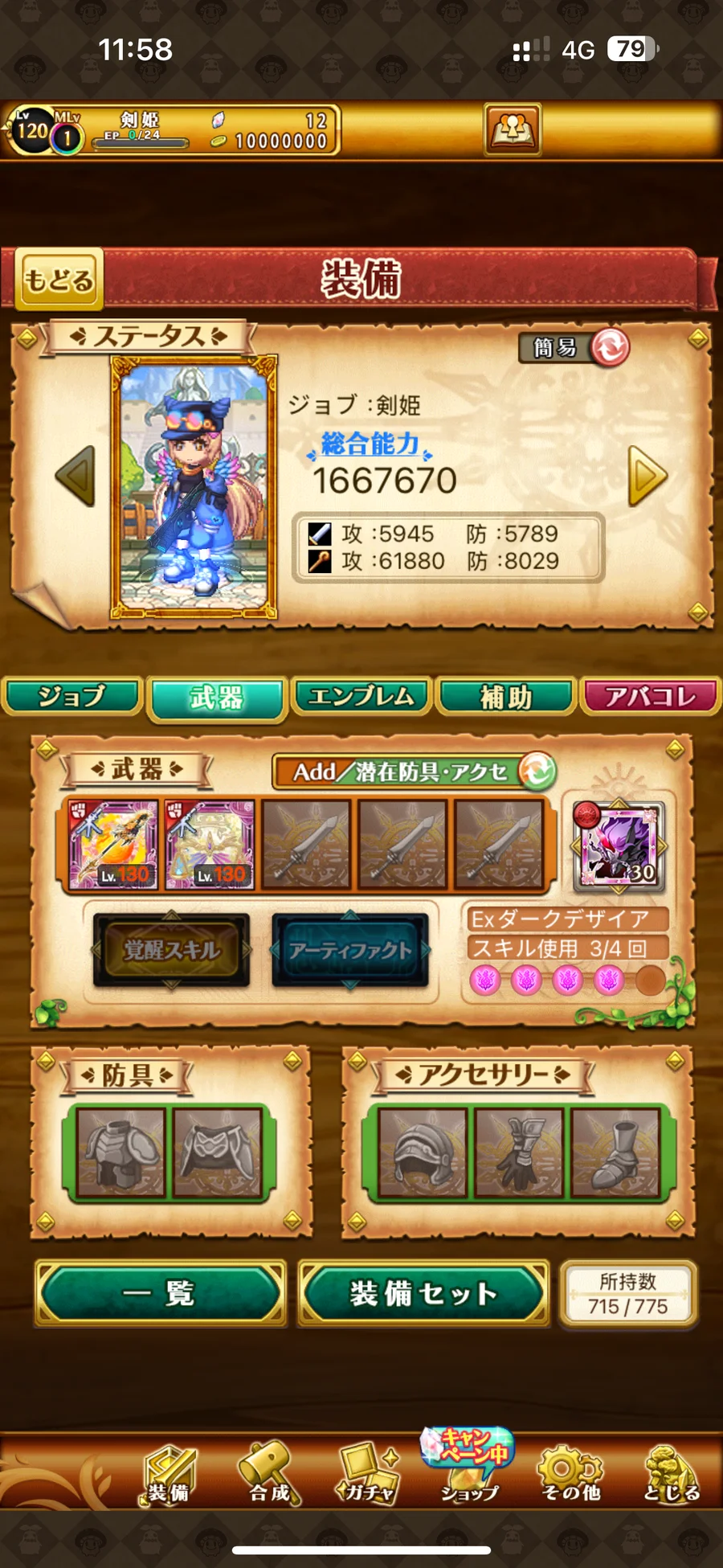Open the アーティファクト button
The image size is (723, 1568).
[x=350, y=950]
